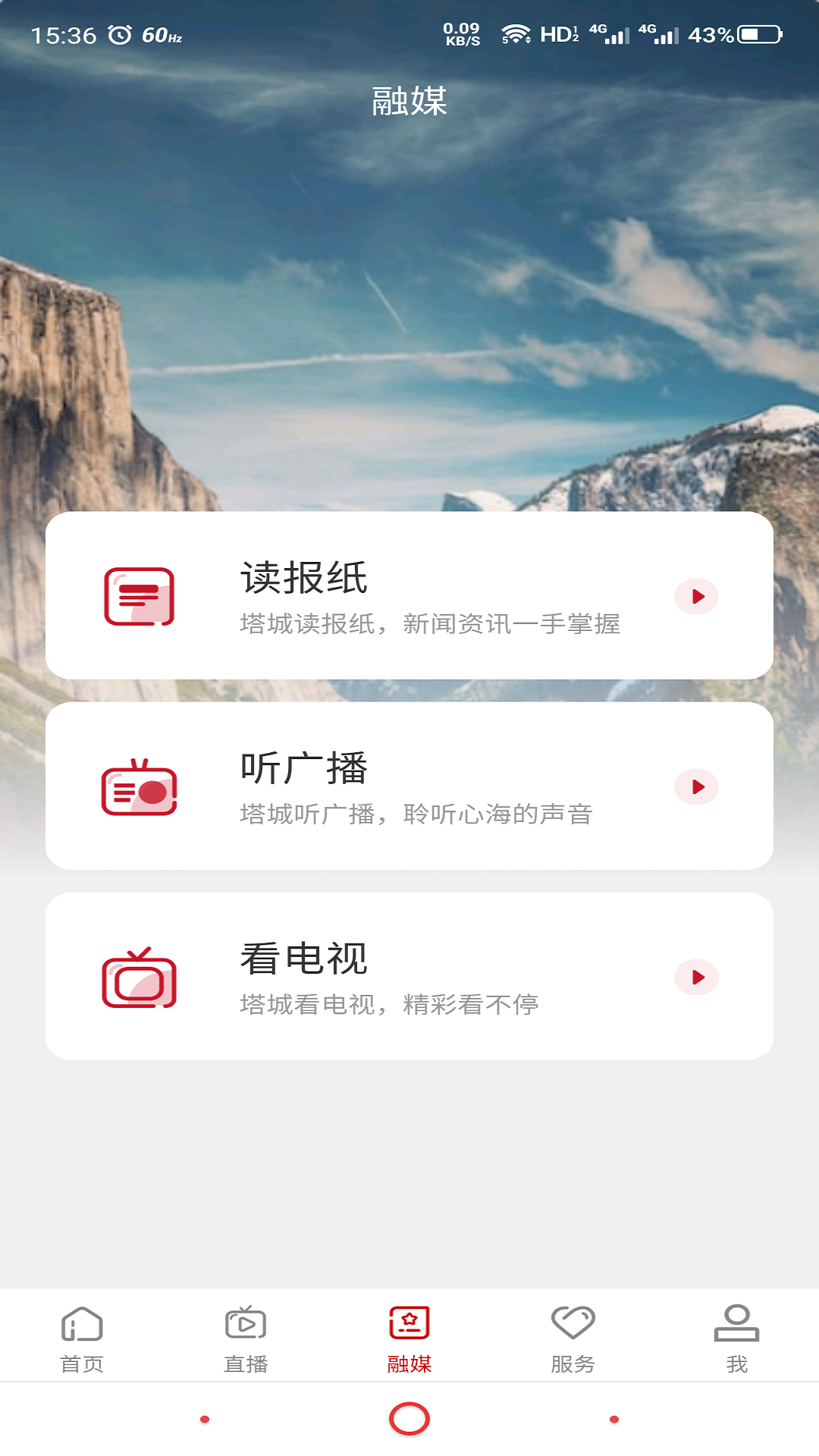Tap the play arrow on 读报纸
This screenshot has height=1456, width=819.
[696, 597]
